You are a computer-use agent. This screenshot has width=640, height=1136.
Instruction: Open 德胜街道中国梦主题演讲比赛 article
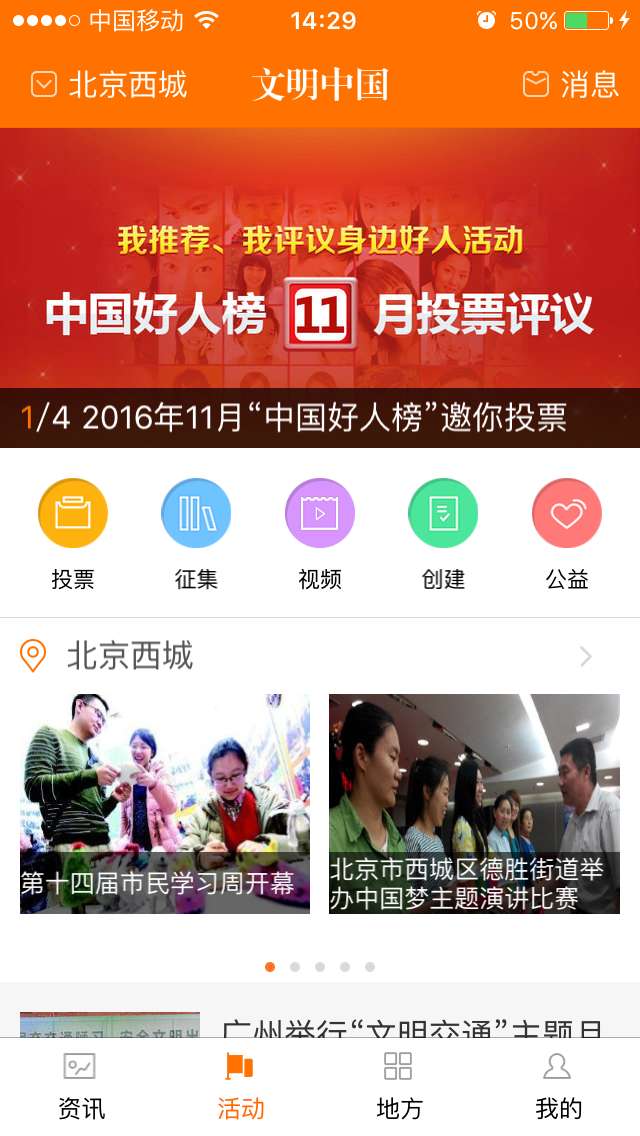click(x=474, y=803)
